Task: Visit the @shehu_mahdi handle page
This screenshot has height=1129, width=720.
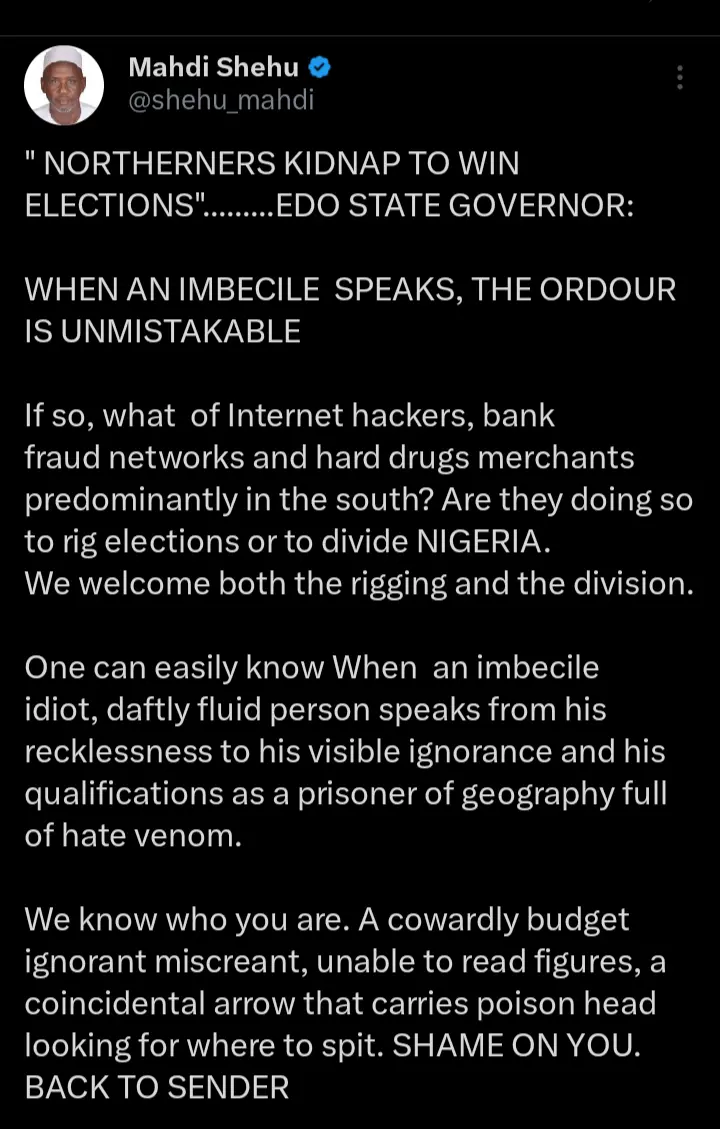Action: [221, 100]
